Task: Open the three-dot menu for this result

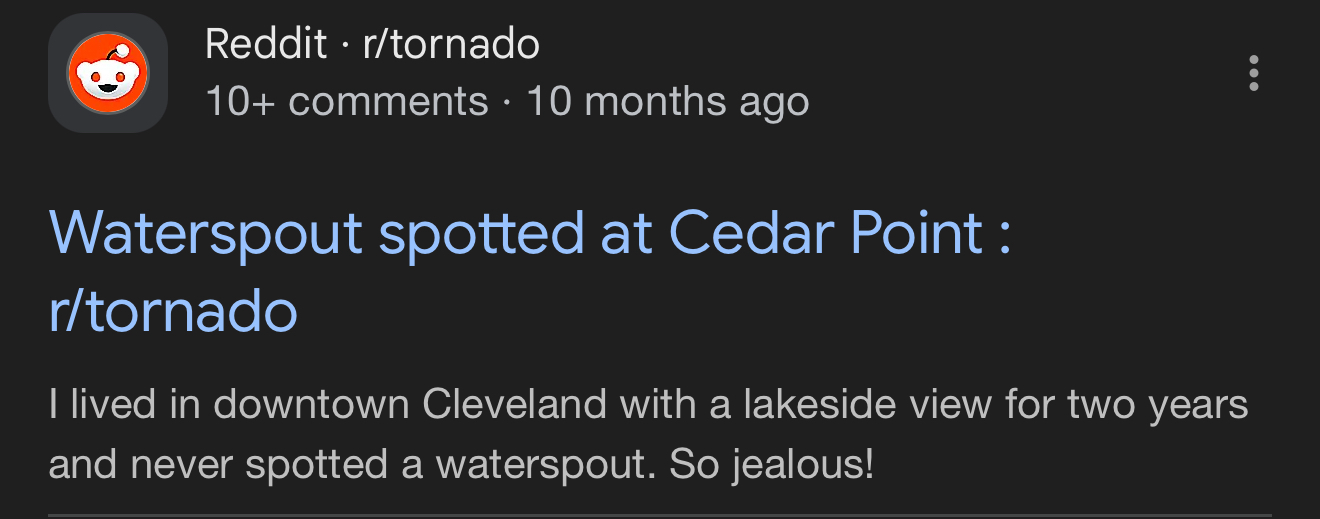Action: (x=1253, y=74)
